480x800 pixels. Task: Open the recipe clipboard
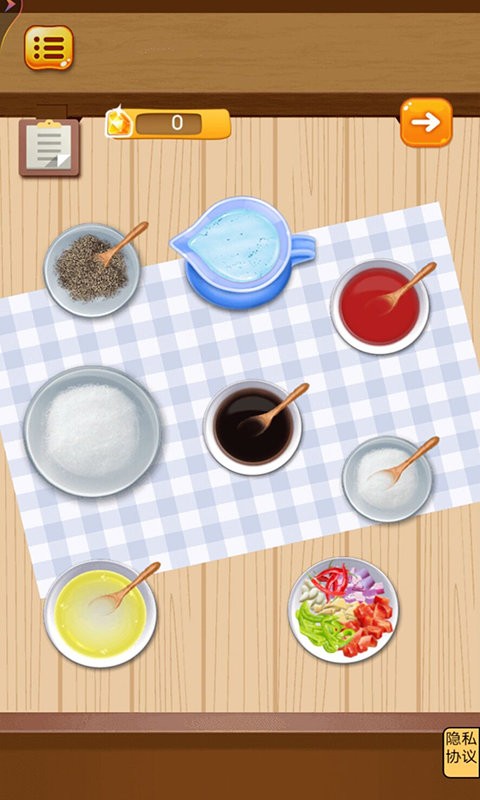(x=49, y=148)
